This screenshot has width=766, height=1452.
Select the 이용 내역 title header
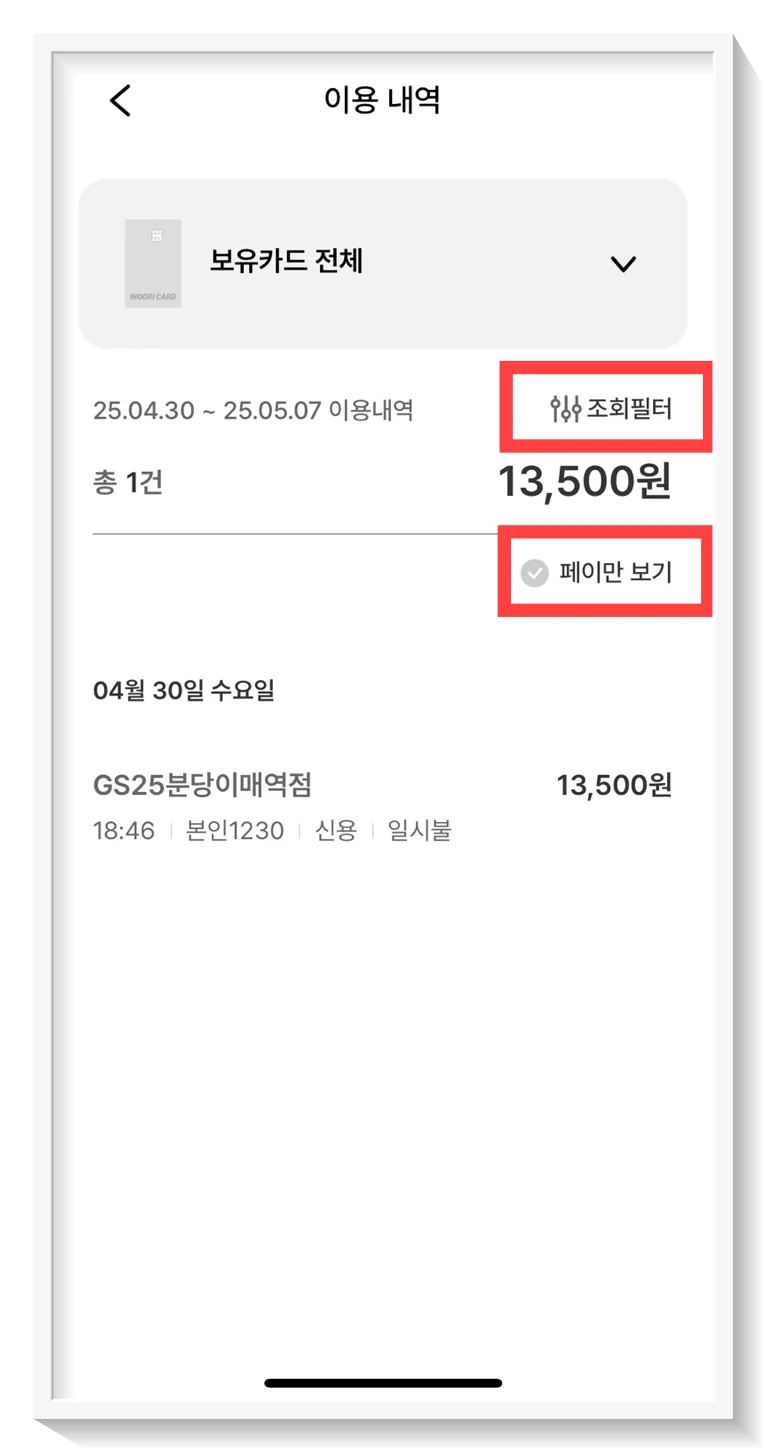383,100
